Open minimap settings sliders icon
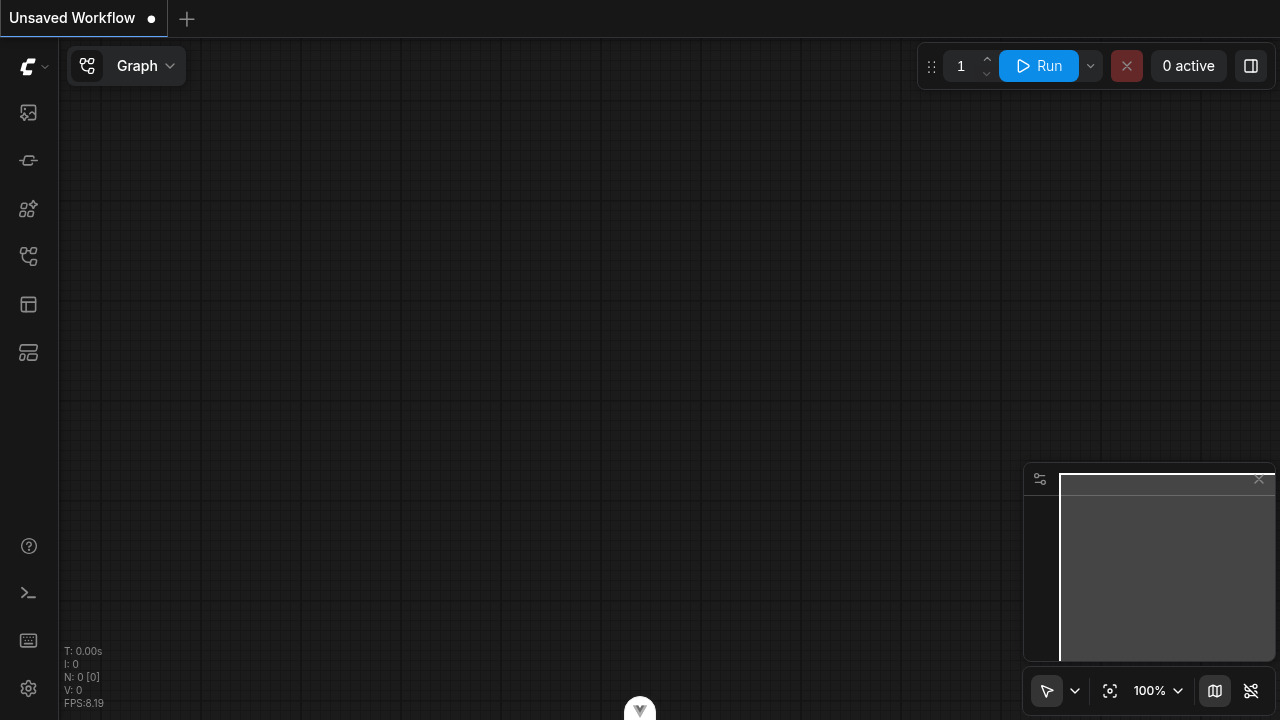Screen dimensions: 1280x720 coord(1040,480)
